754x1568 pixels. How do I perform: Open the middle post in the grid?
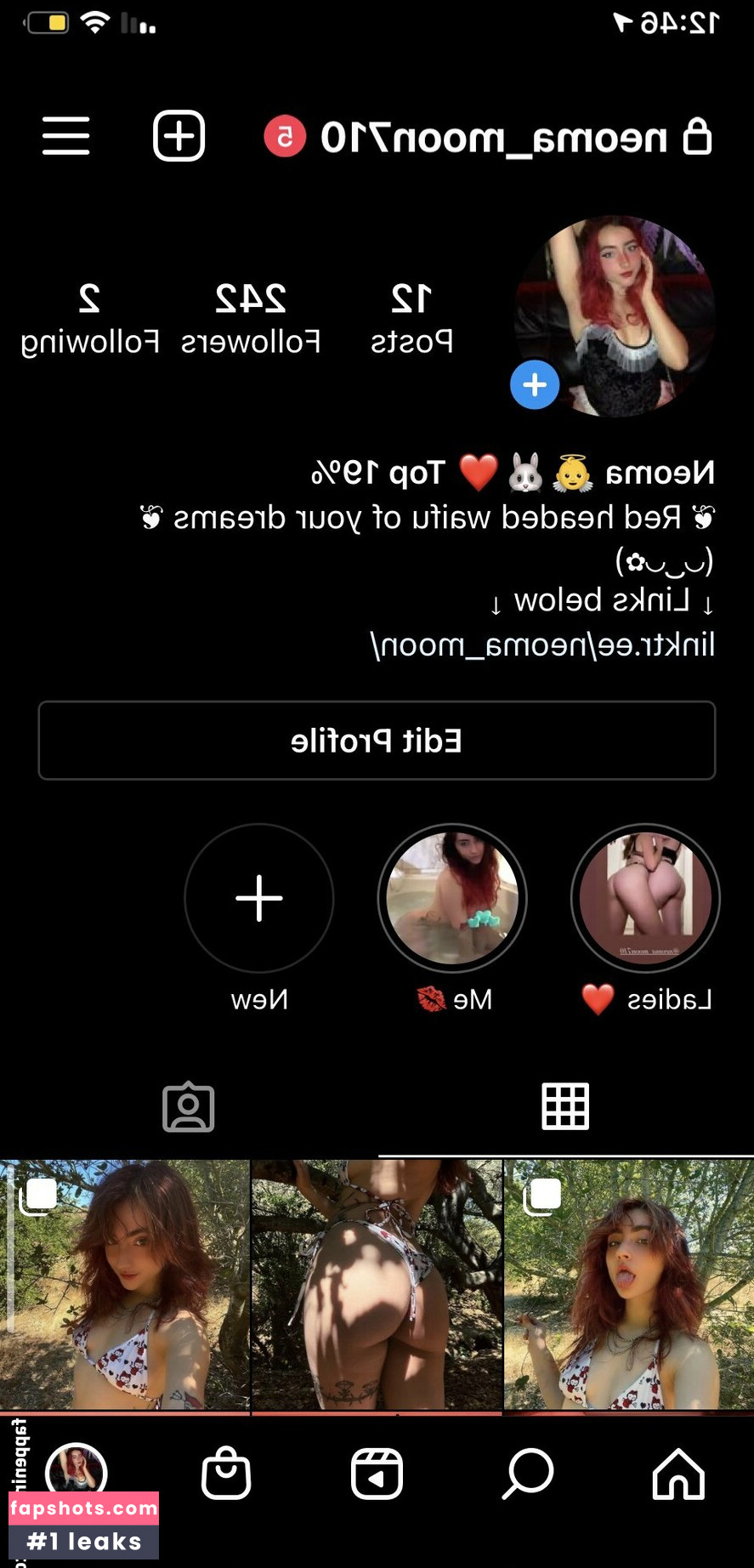pyautogui.click(x=377, y=1284)
